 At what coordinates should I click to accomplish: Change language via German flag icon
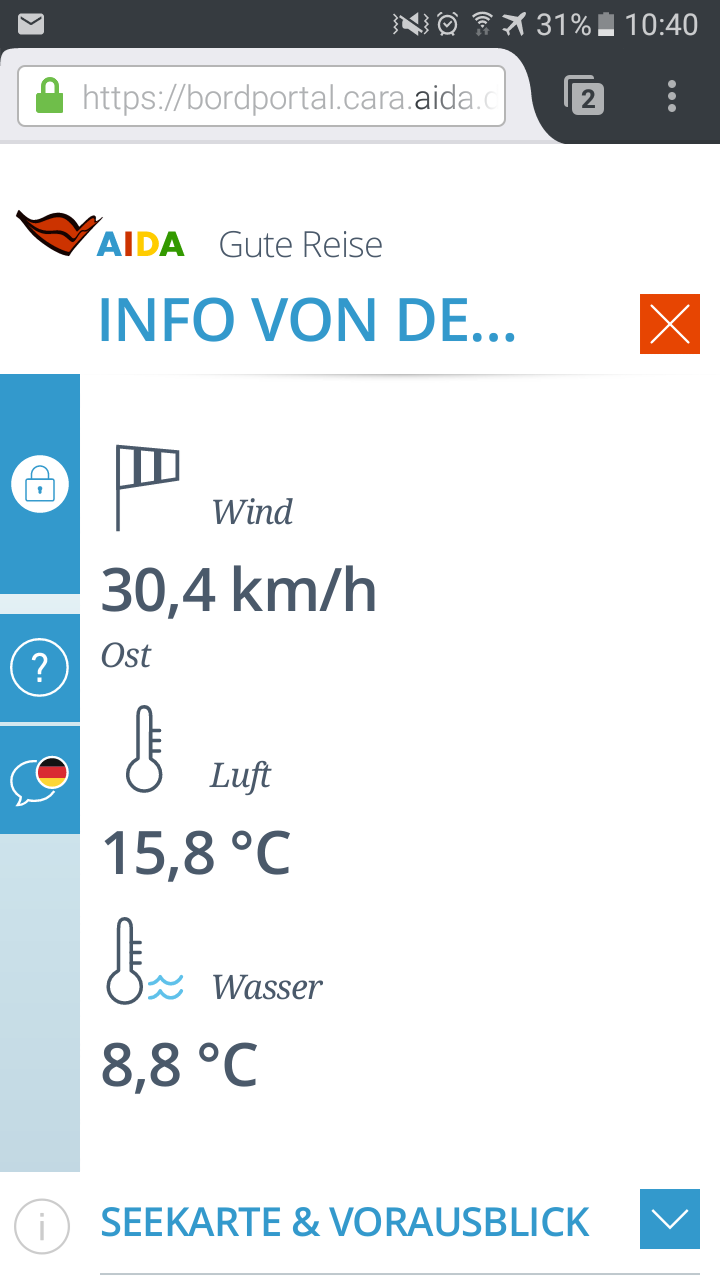(40, 780)
